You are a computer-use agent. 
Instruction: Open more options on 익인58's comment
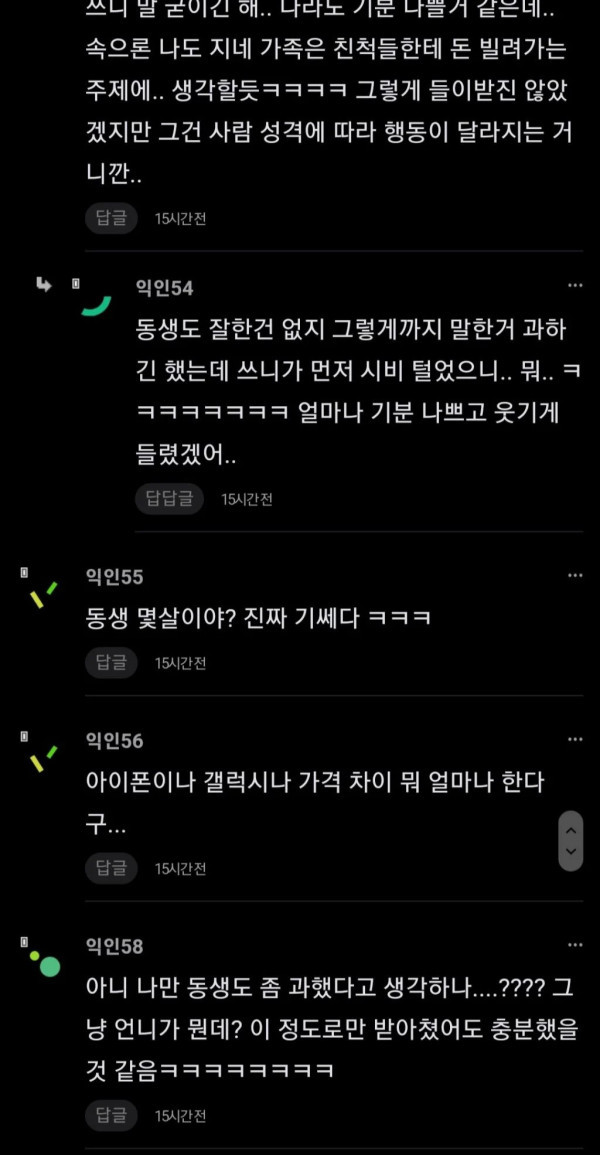click(x=574, y=945)
